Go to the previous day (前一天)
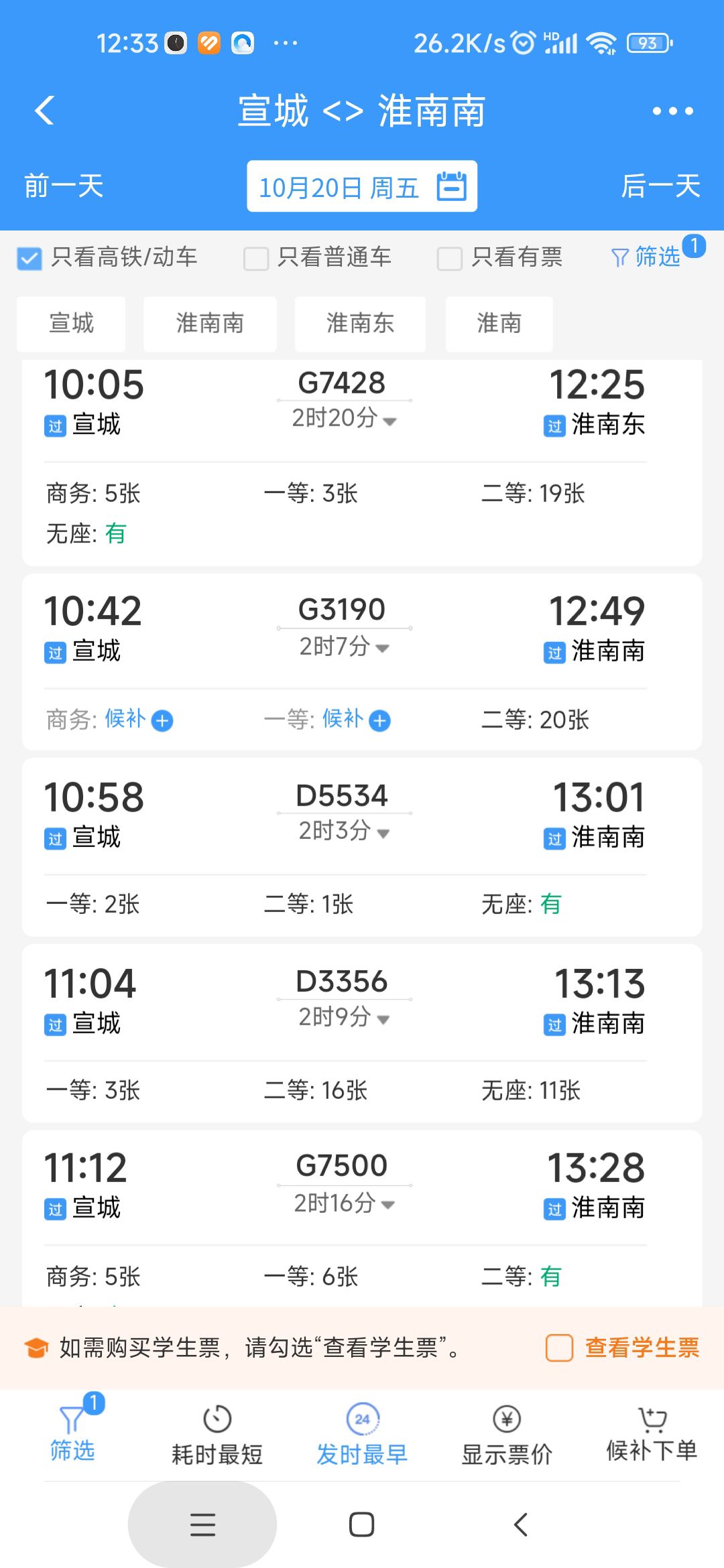 click(x=64, y=186)
